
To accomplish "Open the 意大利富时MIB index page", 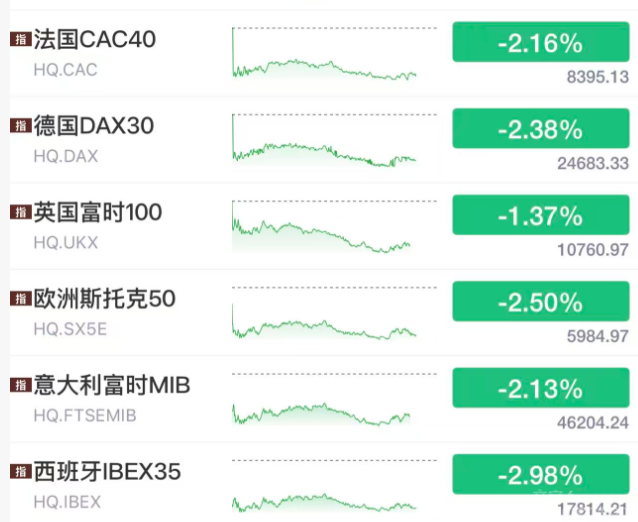I will [111, 384].
